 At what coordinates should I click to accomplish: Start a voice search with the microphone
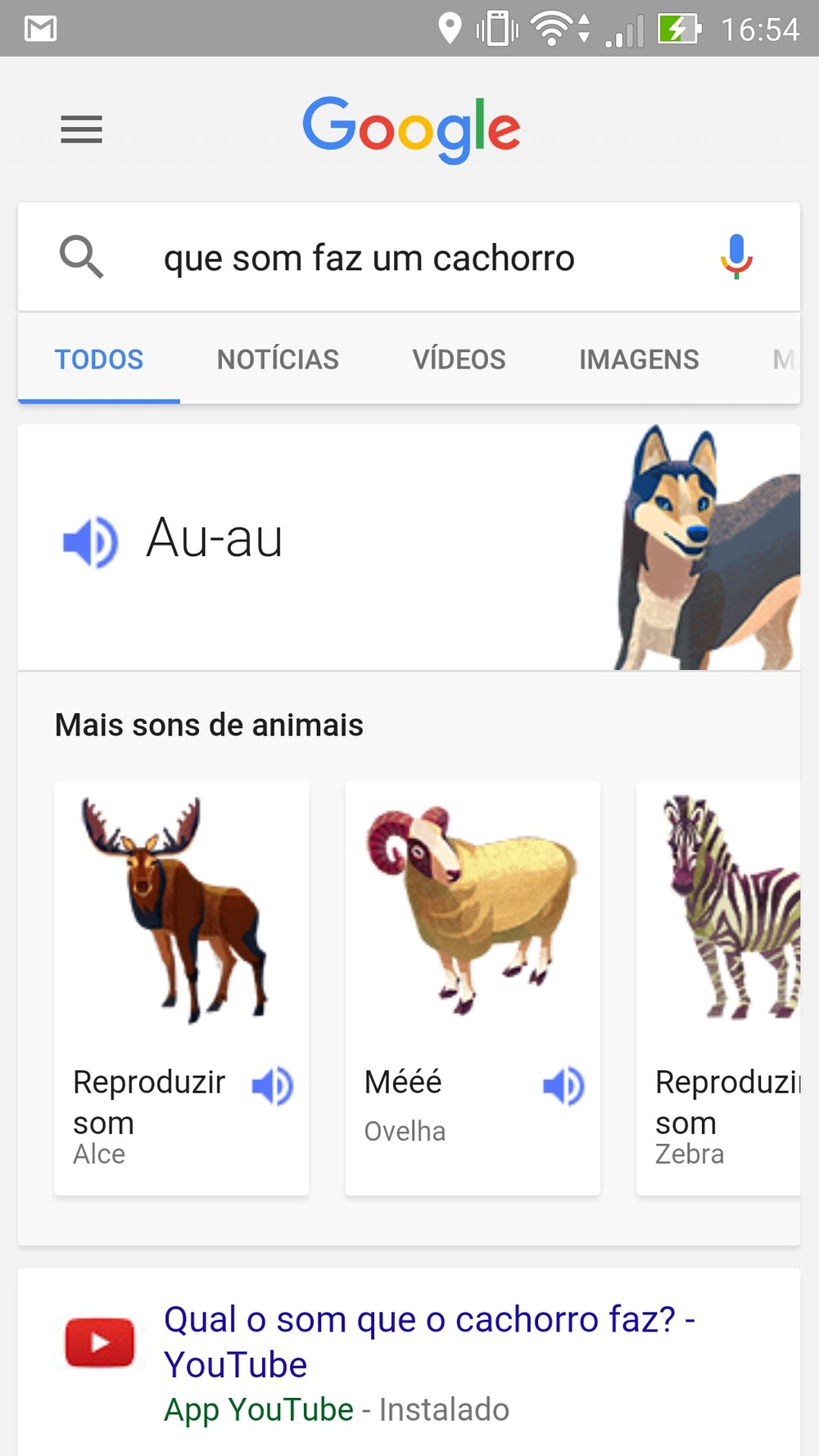click(x=735, y=256)
